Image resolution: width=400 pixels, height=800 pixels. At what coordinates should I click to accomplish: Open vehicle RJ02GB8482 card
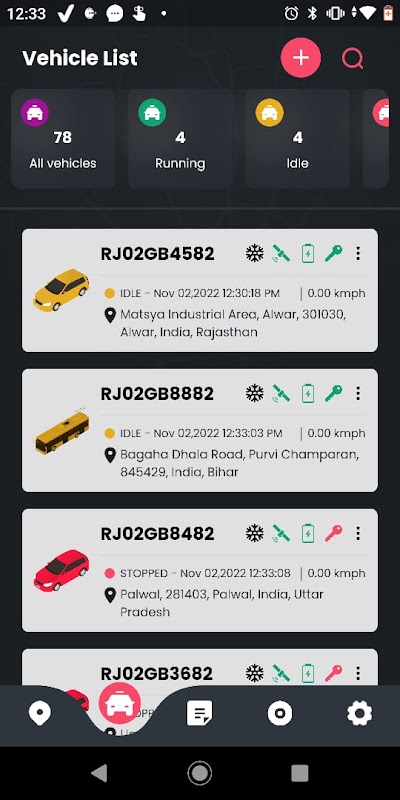click(200, 570)
